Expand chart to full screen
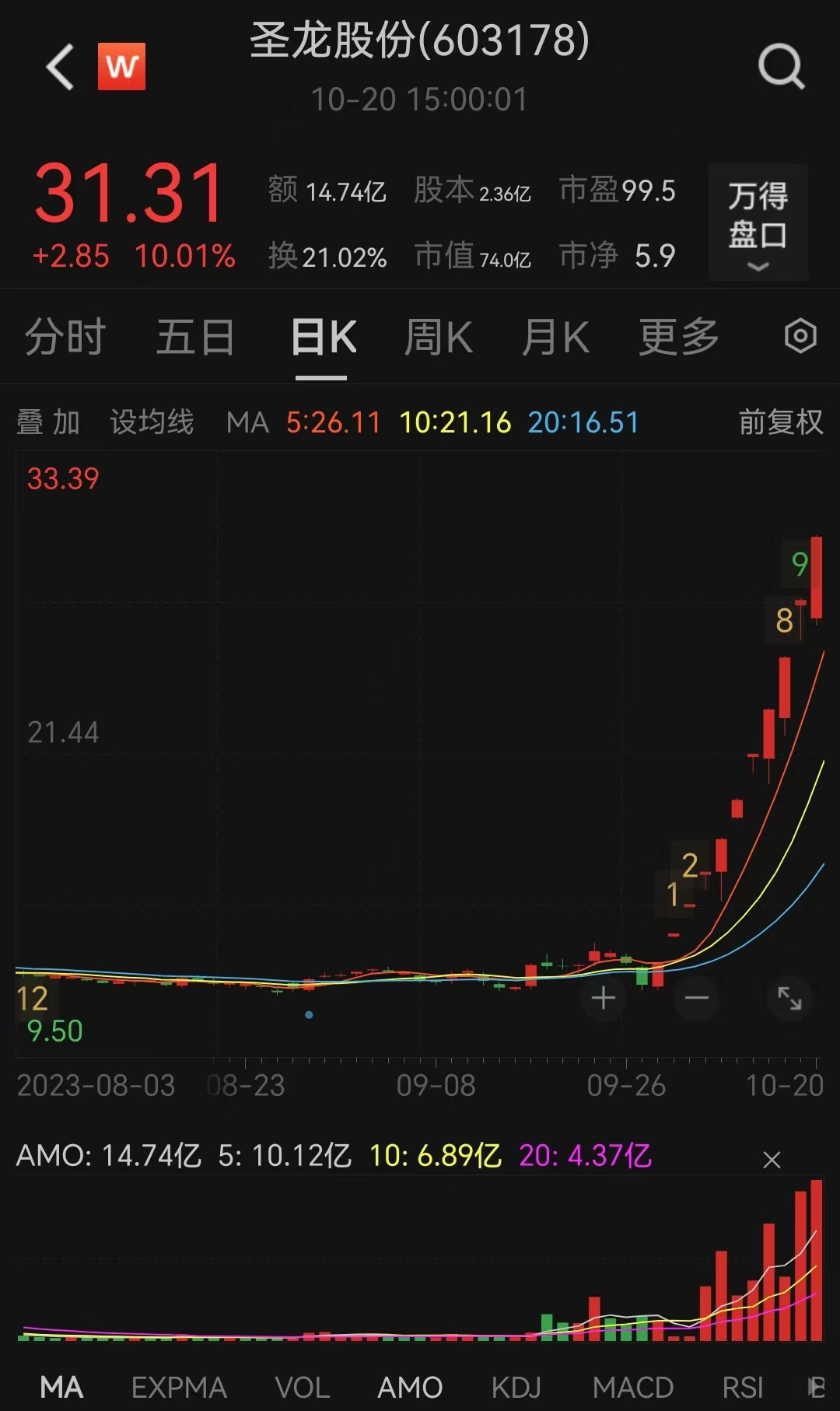The height and width of the screenshot is (1411, 840). 789,998
